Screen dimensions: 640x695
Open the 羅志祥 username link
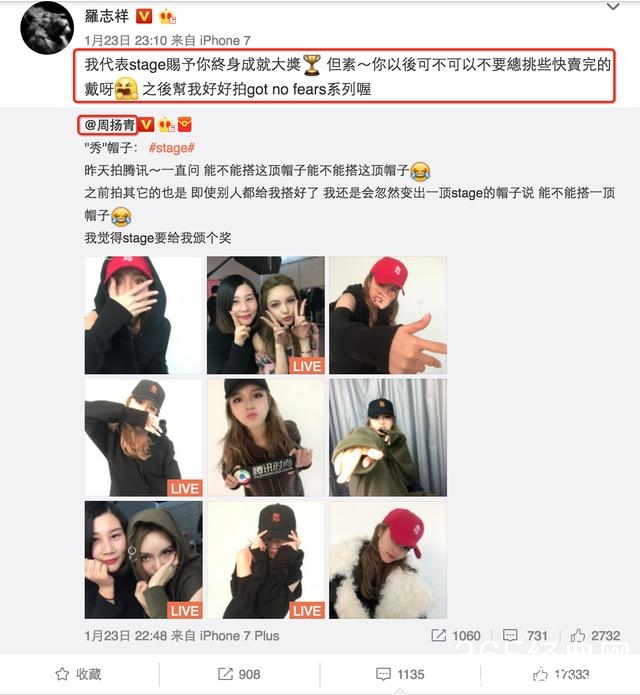tap(108, 16)
